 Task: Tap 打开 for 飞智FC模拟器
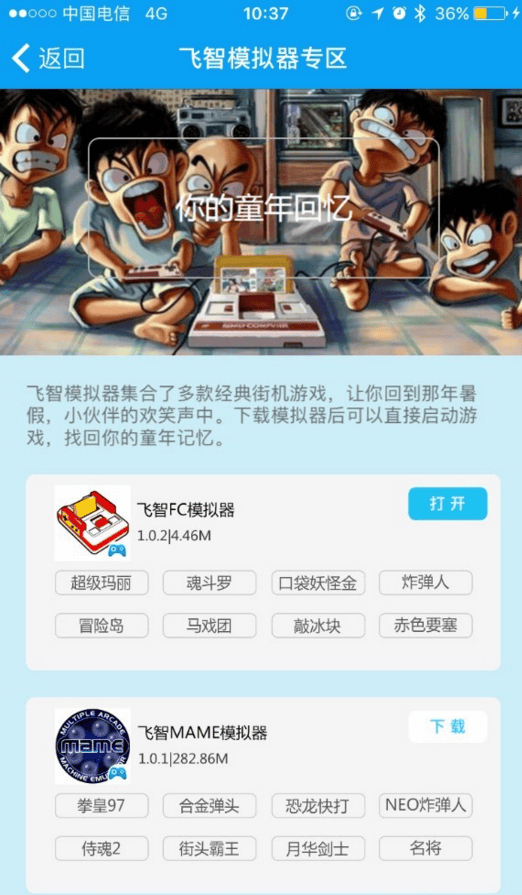coord(447,503)
